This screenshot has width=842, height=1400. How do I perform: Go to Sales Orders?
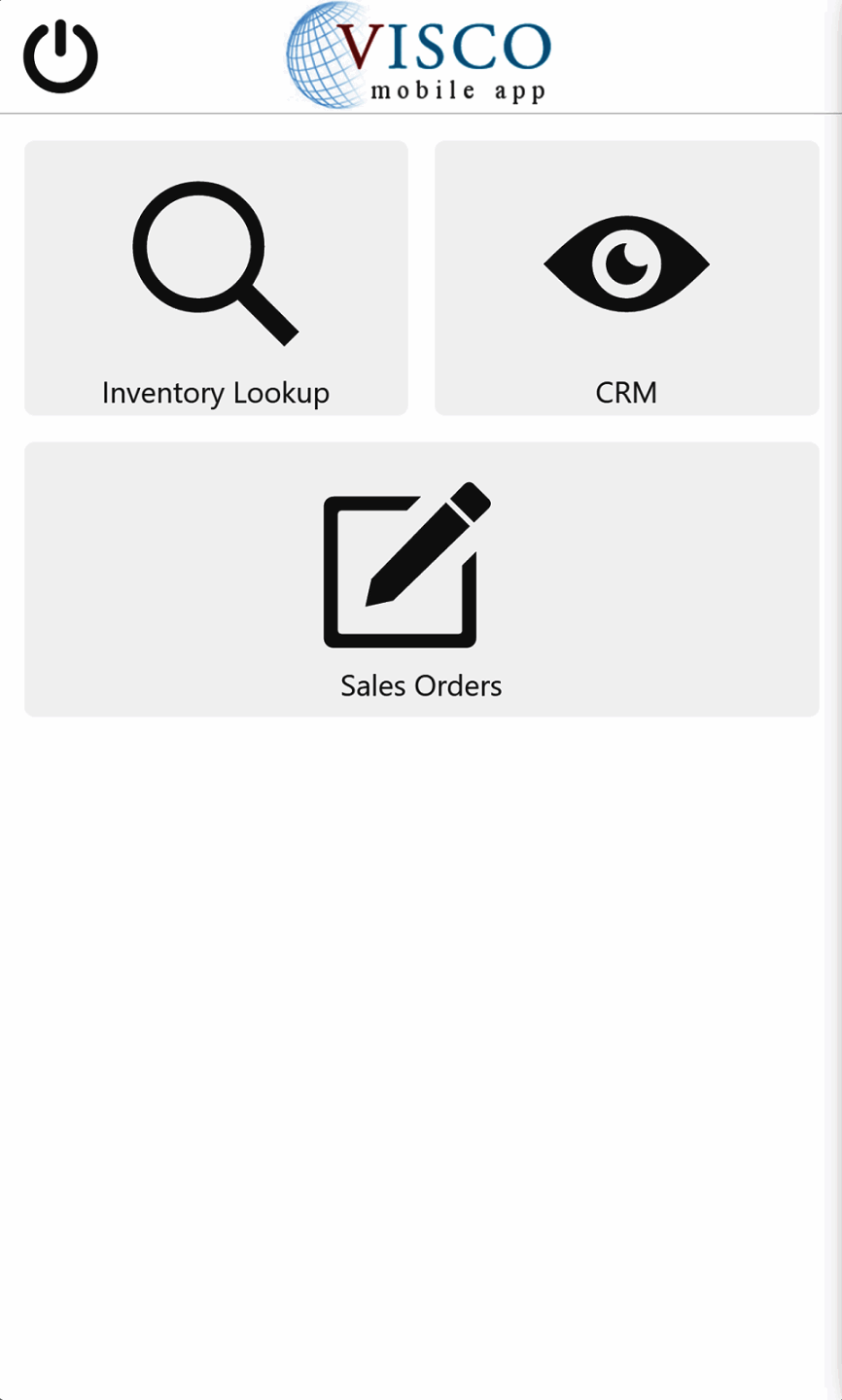coord(421,579)
